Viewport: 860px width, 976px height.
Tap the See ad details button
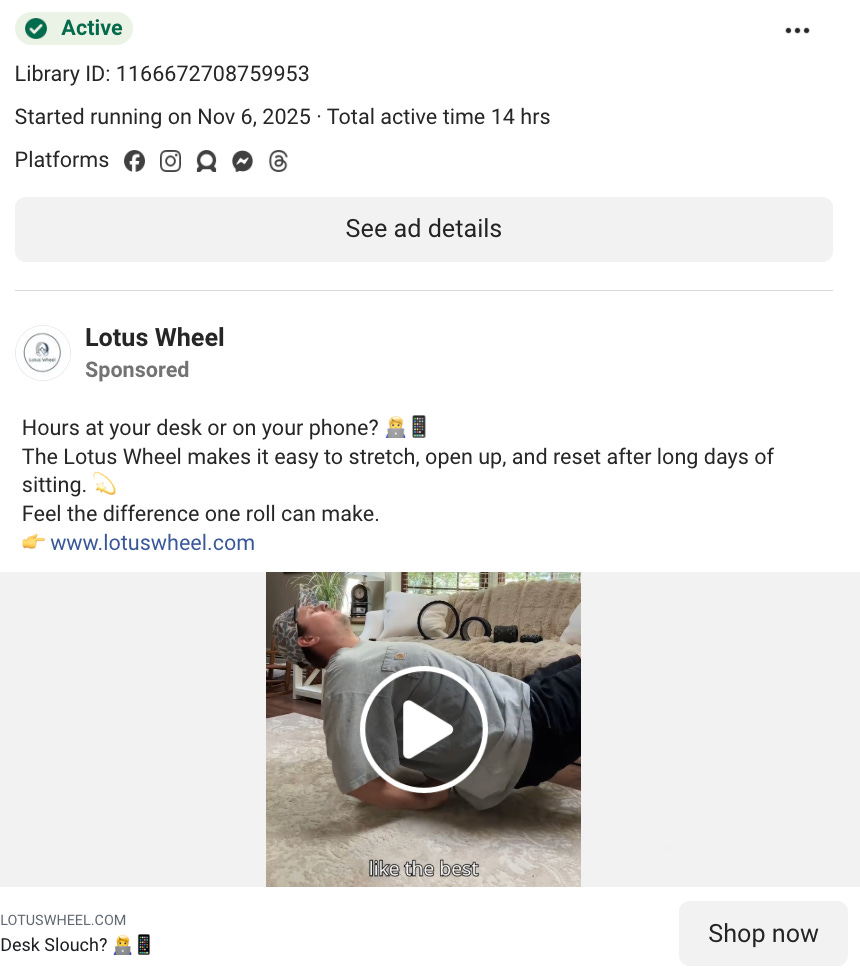click(x=423, y=229)
